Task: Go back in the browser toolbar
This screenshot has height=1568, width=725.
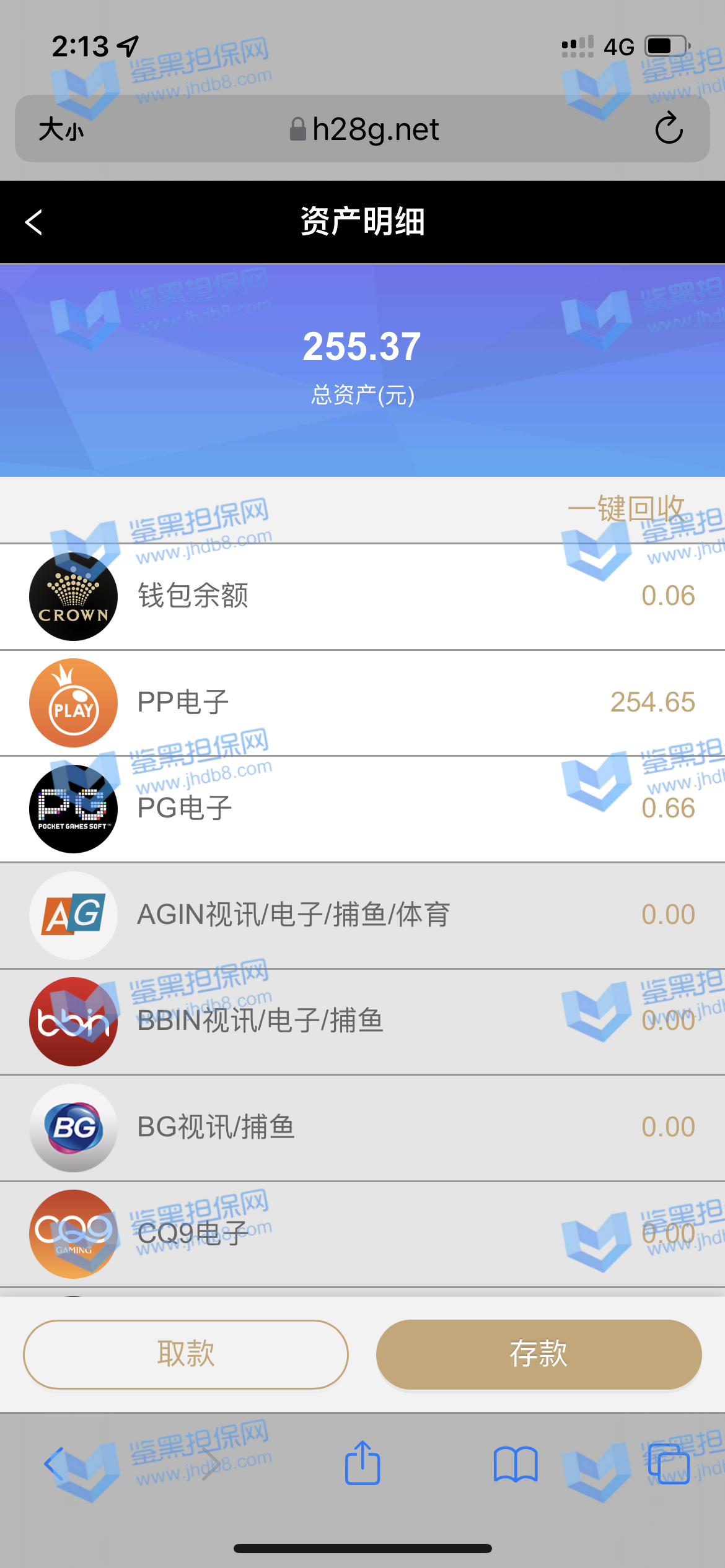Action: (x=55, y=1465)
